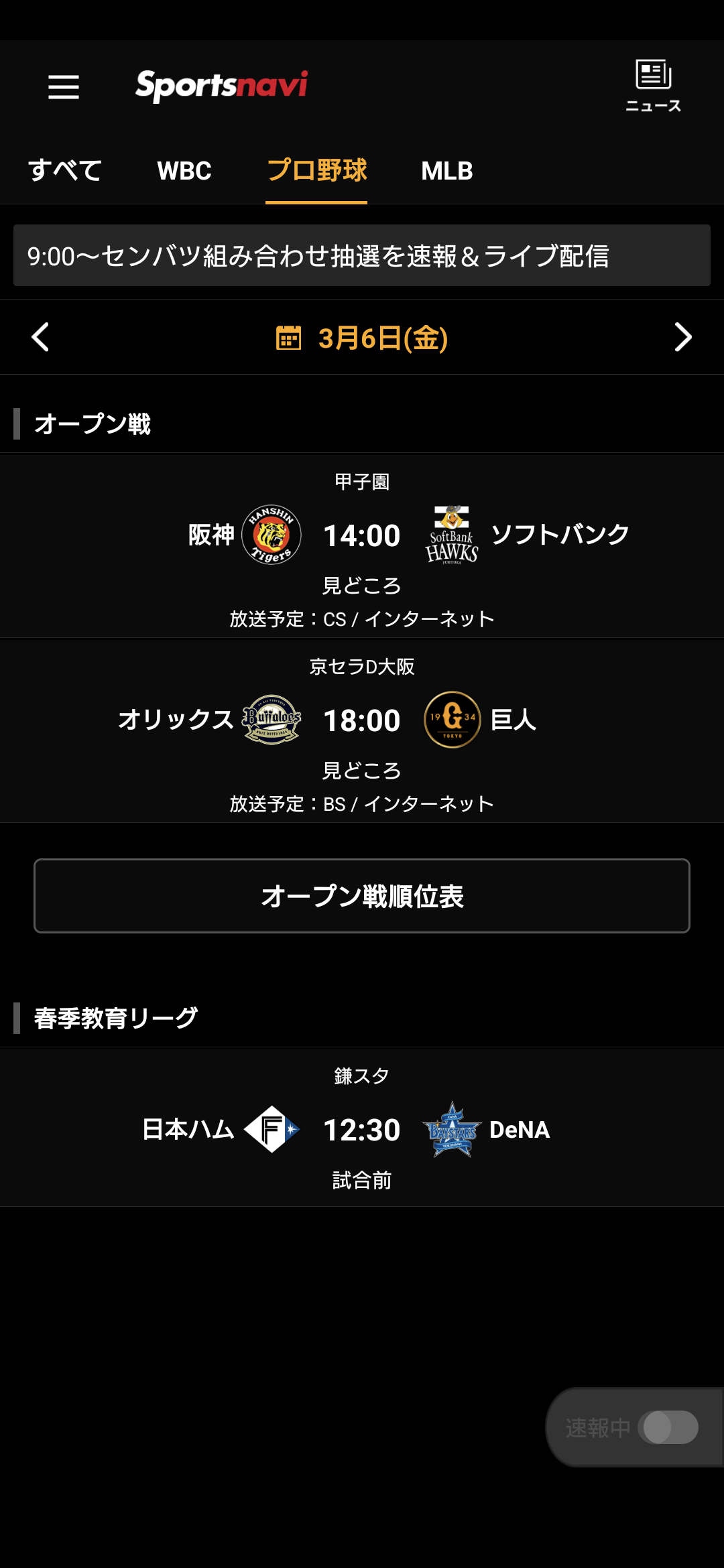Viewport: 724px width, 1568px height.
Task: Switch to the WBC tab
Action: (x=184, y=170)
